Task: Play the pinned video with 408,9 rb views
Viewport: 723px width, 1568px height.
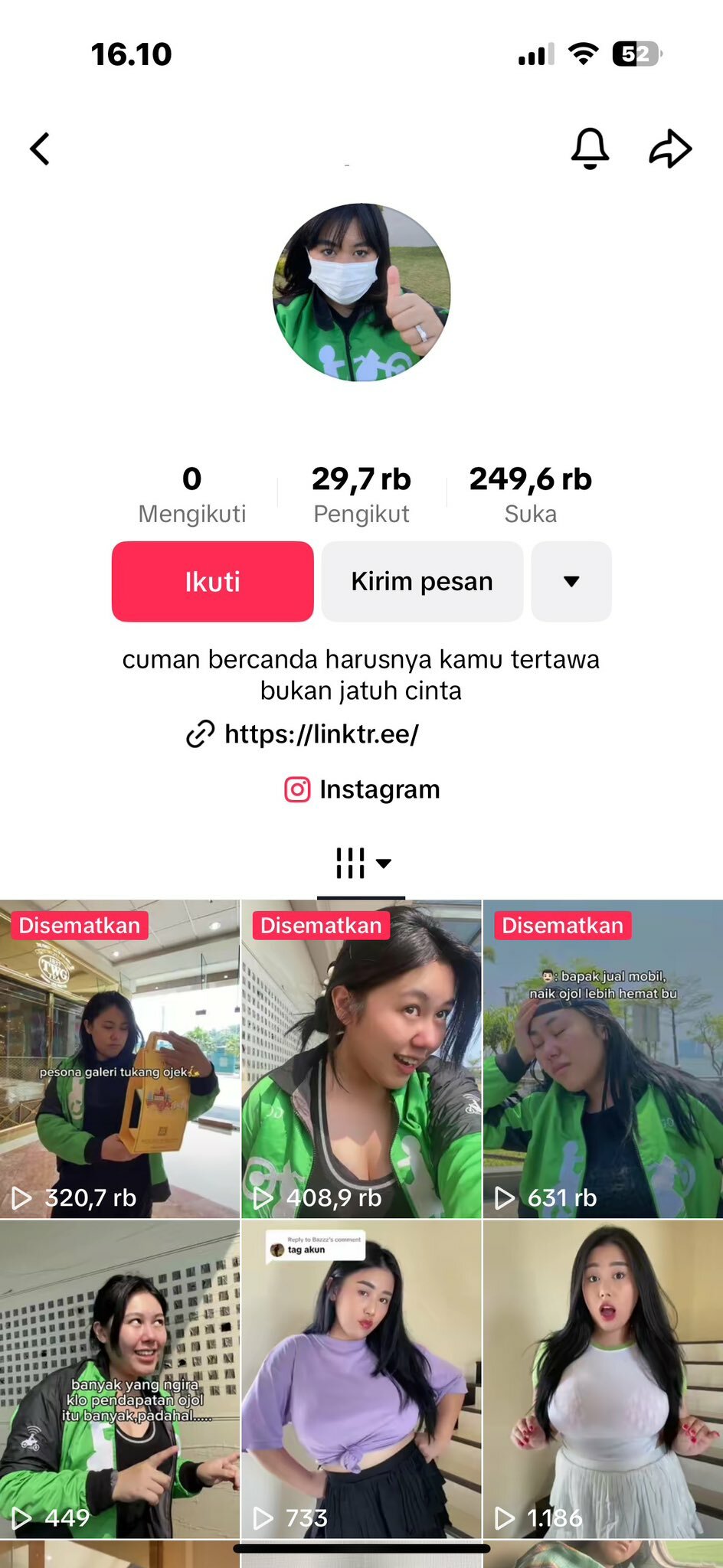Action: pos(361,1059)
